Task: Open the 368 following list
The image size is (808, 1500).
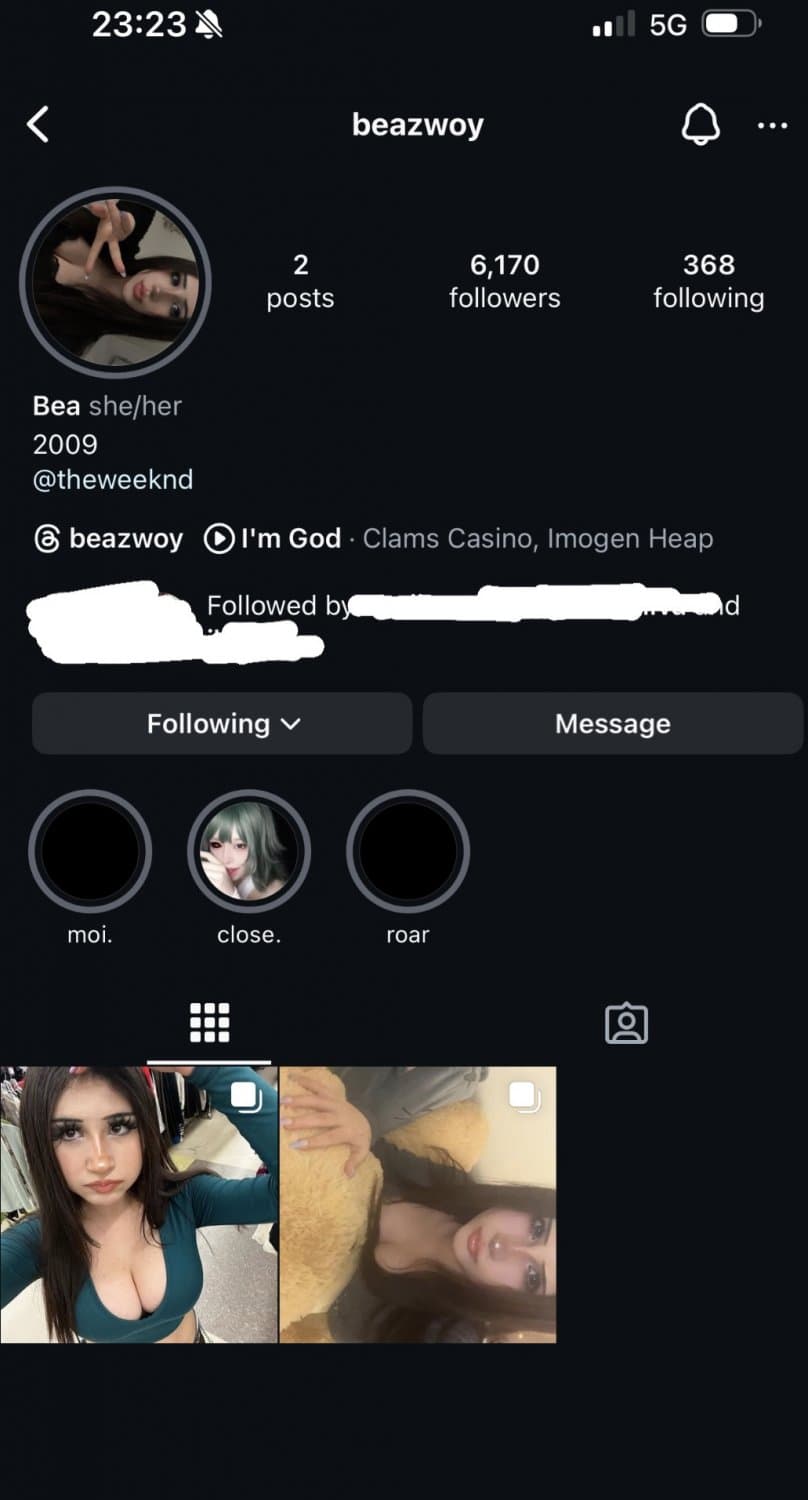Action: (708, 281)
